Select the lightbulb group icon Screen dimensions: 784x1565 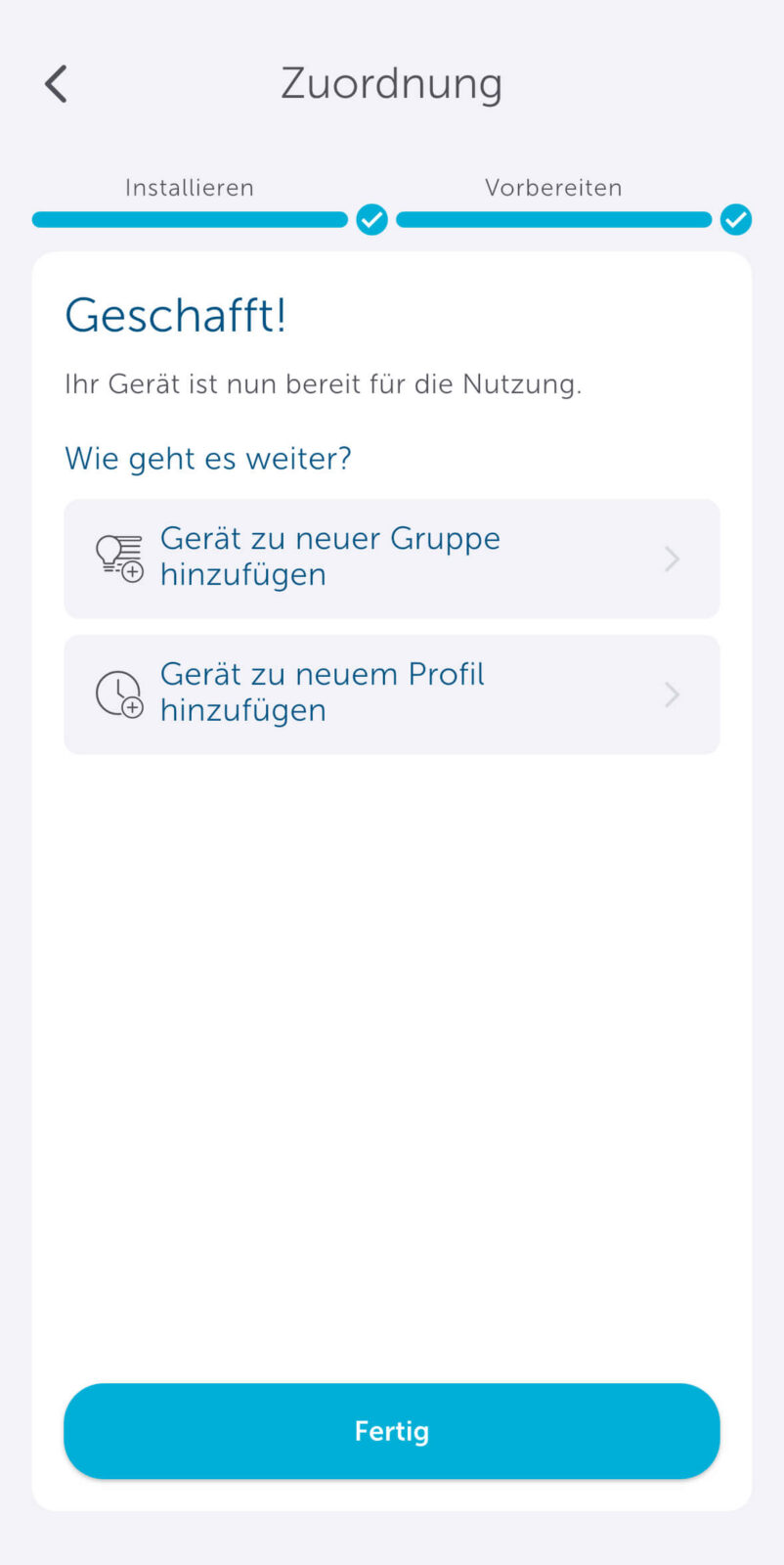pos(118,558)
